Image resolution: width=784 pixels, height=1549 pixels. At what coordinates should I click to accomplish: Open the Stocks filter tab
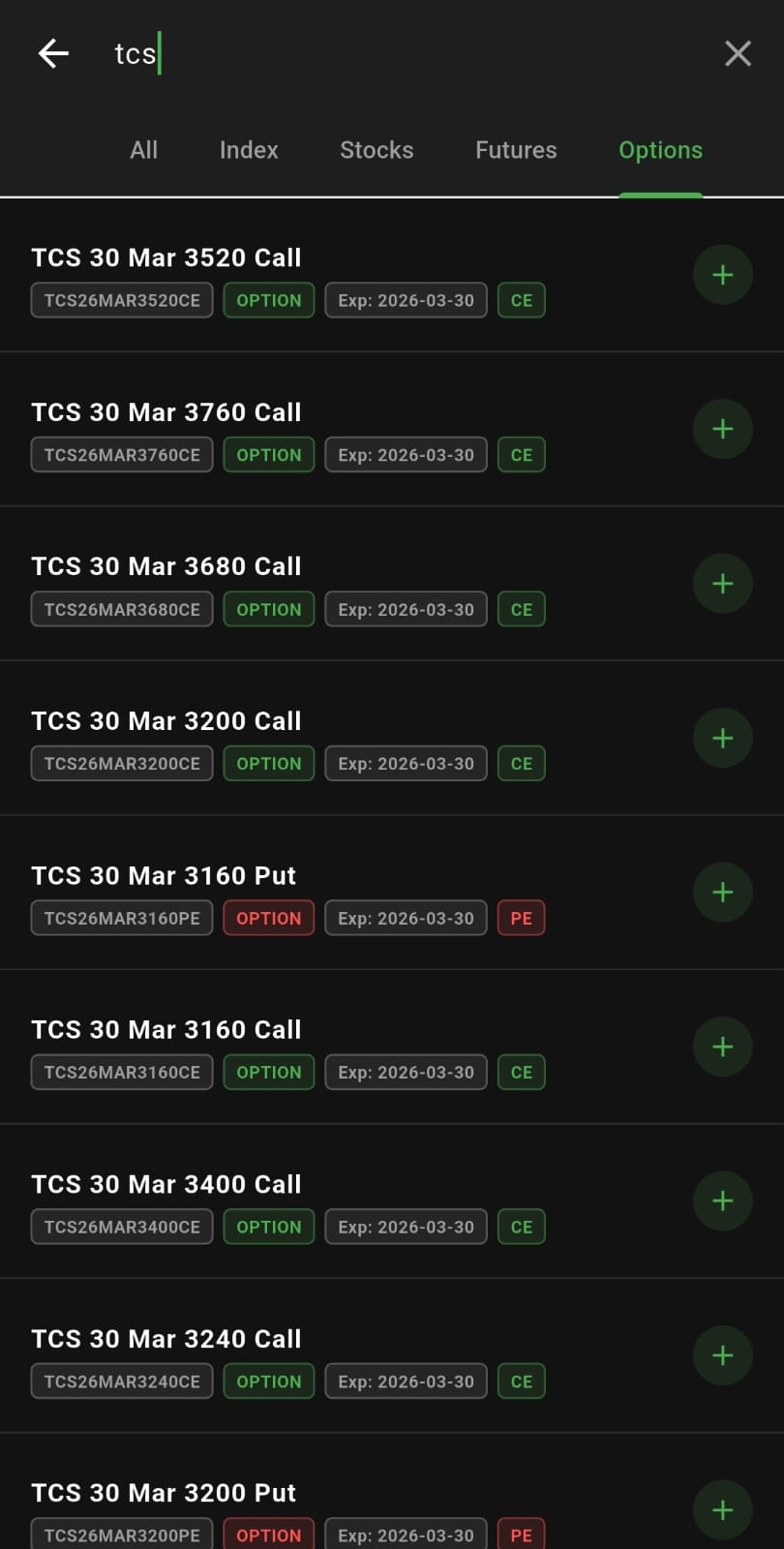(377, 150)
